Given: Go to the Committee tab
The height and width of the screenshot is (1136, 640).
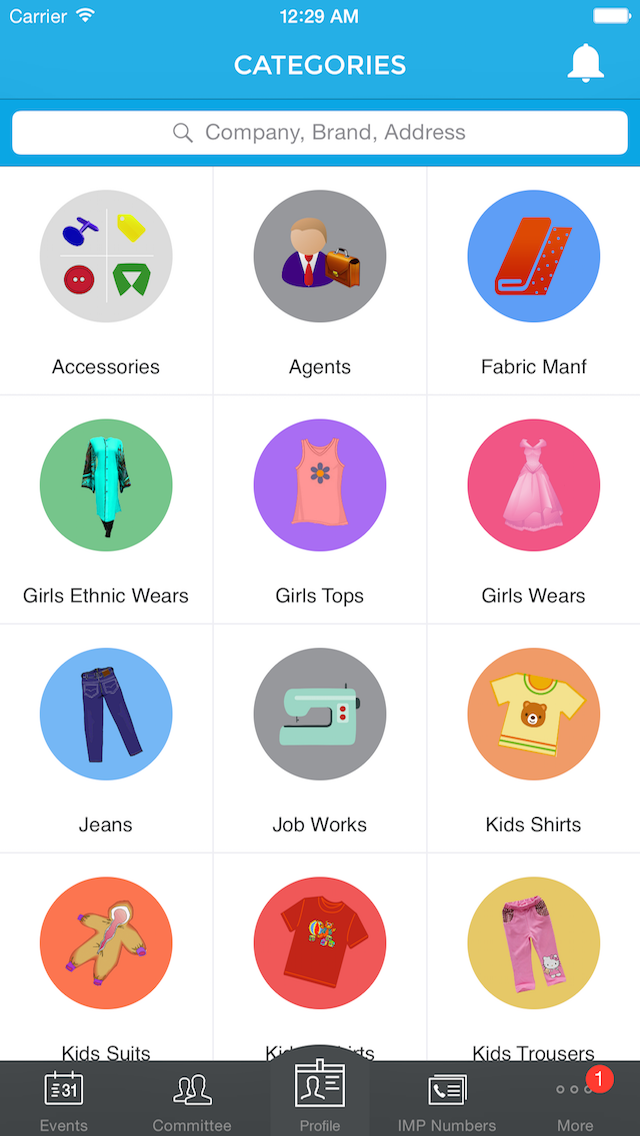Looking at the screenshot, I should tap(192, 1100).
